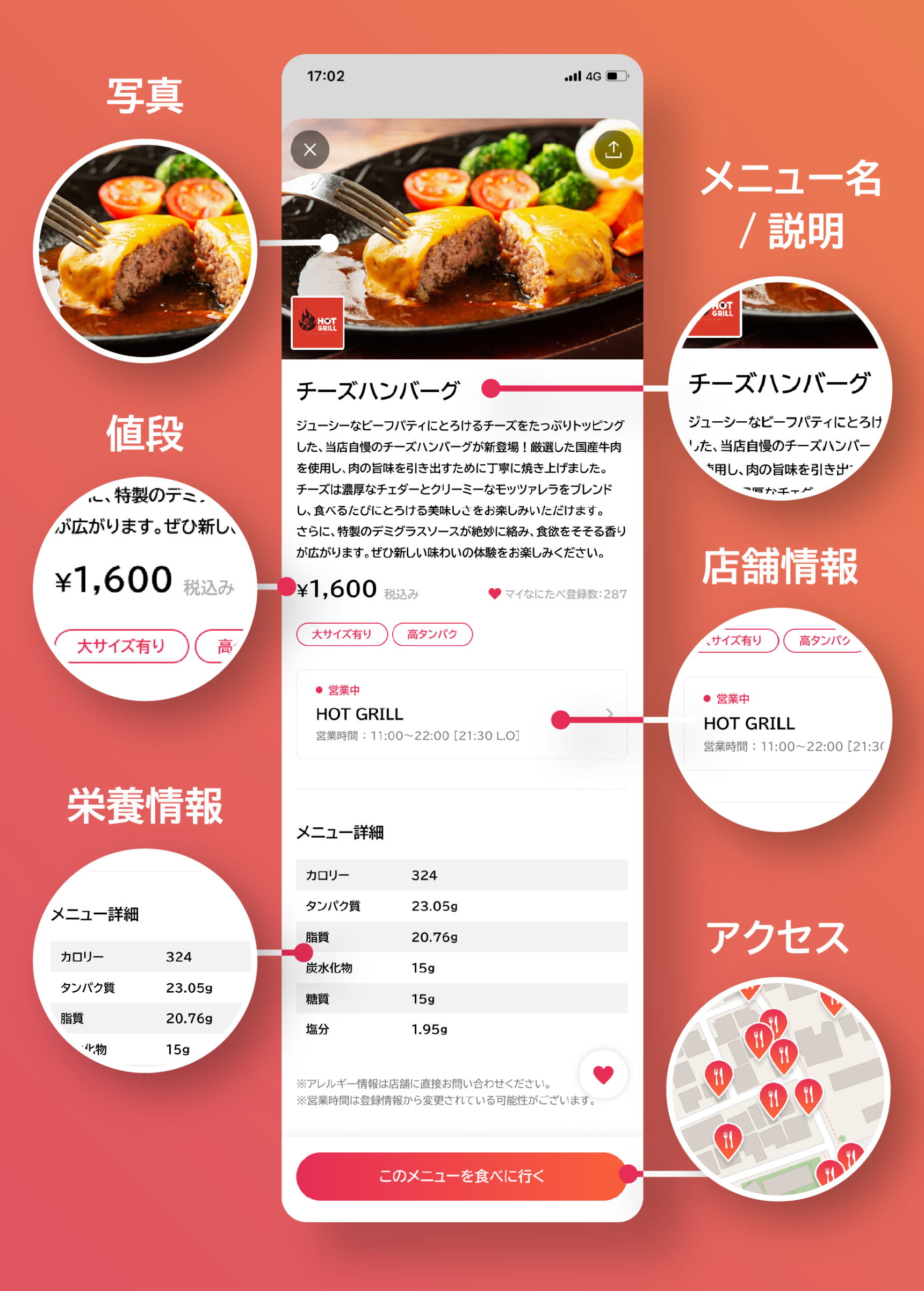
Task: Tap the share icon on the photo
Action: pyautogui.click(x=615, y=149)
